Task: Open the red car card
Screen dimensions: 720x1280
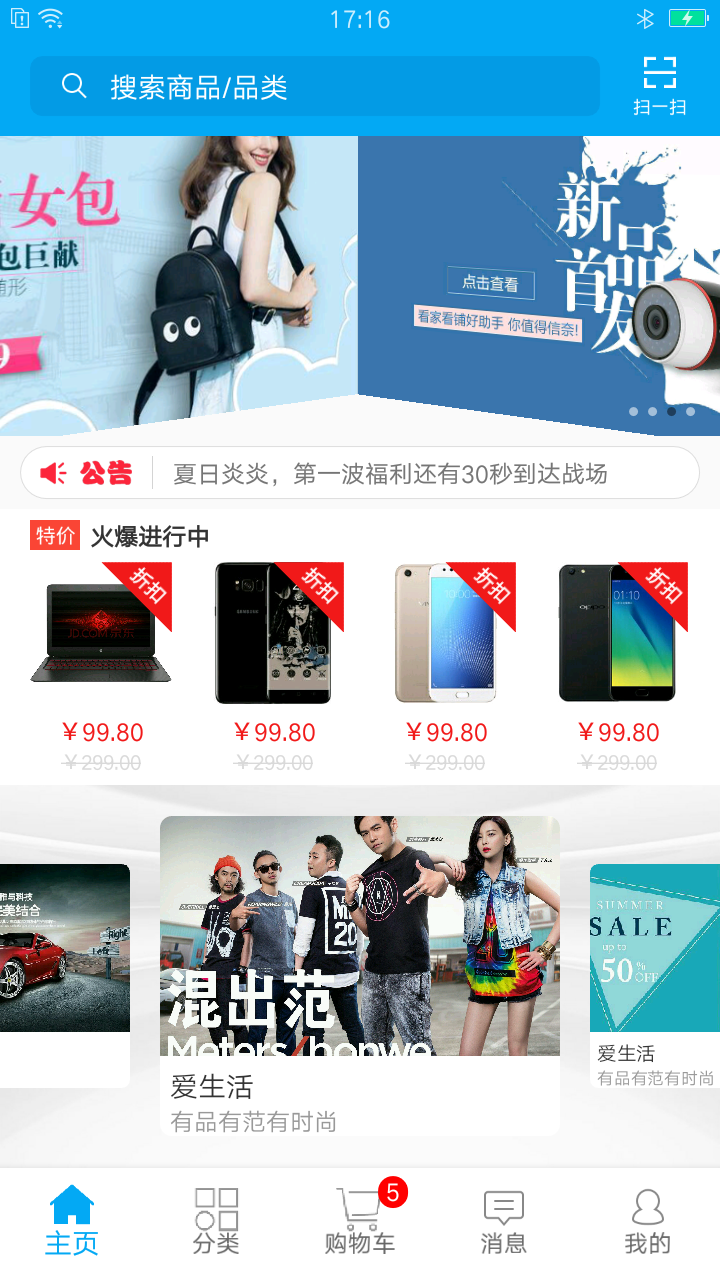Action: click(x=65, y=976)
